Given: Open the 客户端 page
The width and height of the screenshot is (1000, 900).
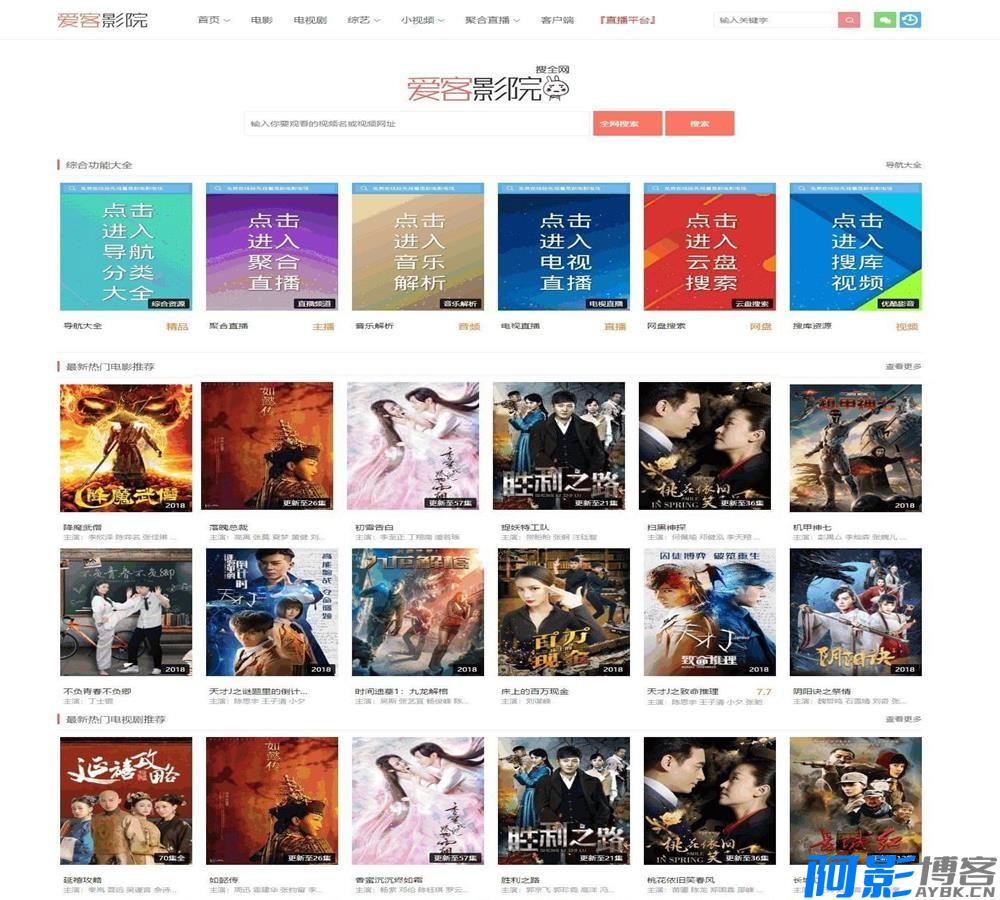Looking at the screenshot, I should coord(557,20).
